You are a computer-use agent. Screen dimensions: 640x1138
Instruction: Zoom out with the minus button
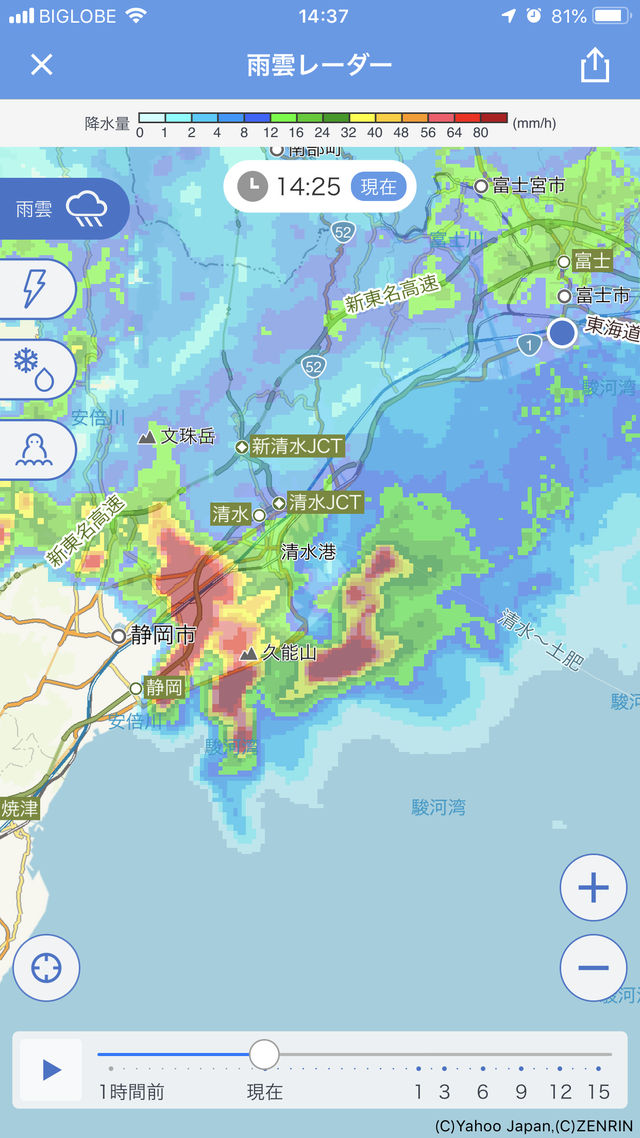pyautogui.click(x=593, y=967)
